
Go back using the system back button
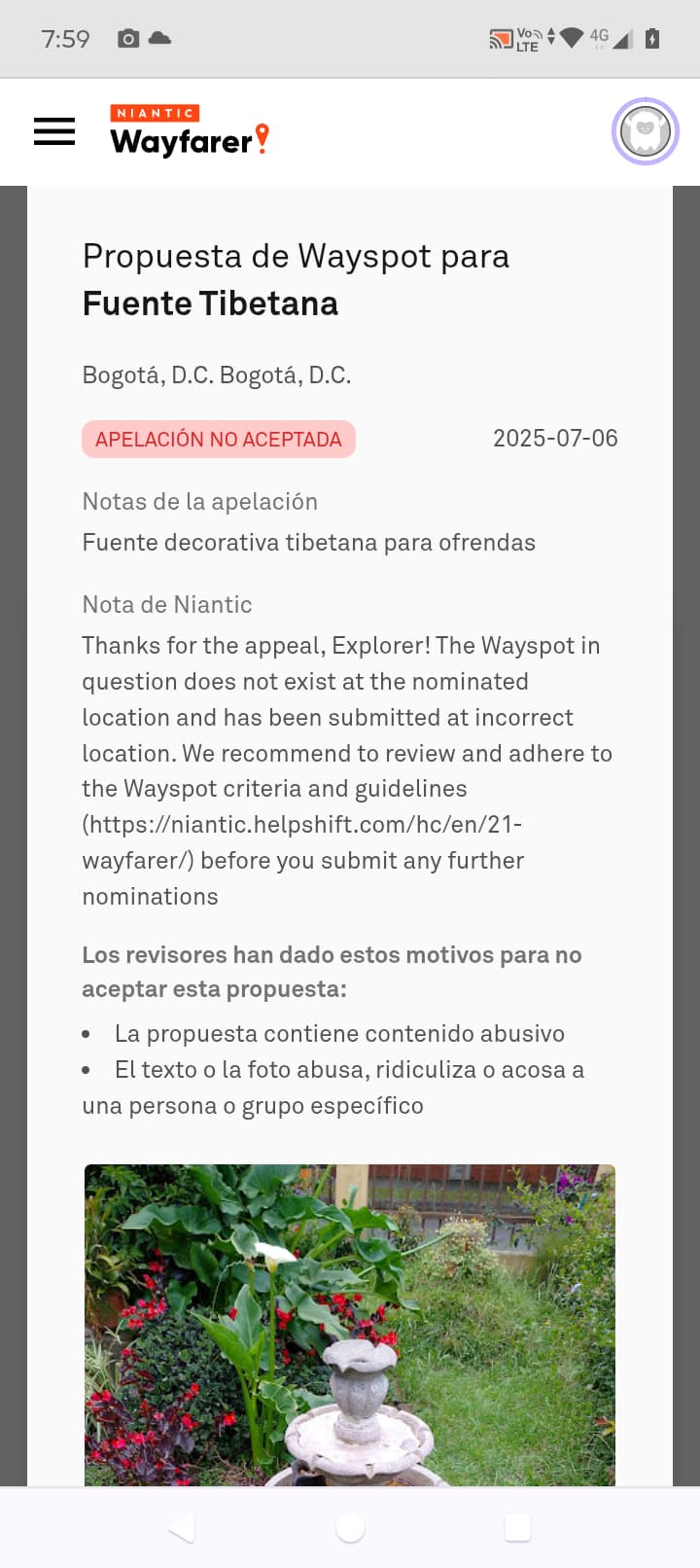182,1528
